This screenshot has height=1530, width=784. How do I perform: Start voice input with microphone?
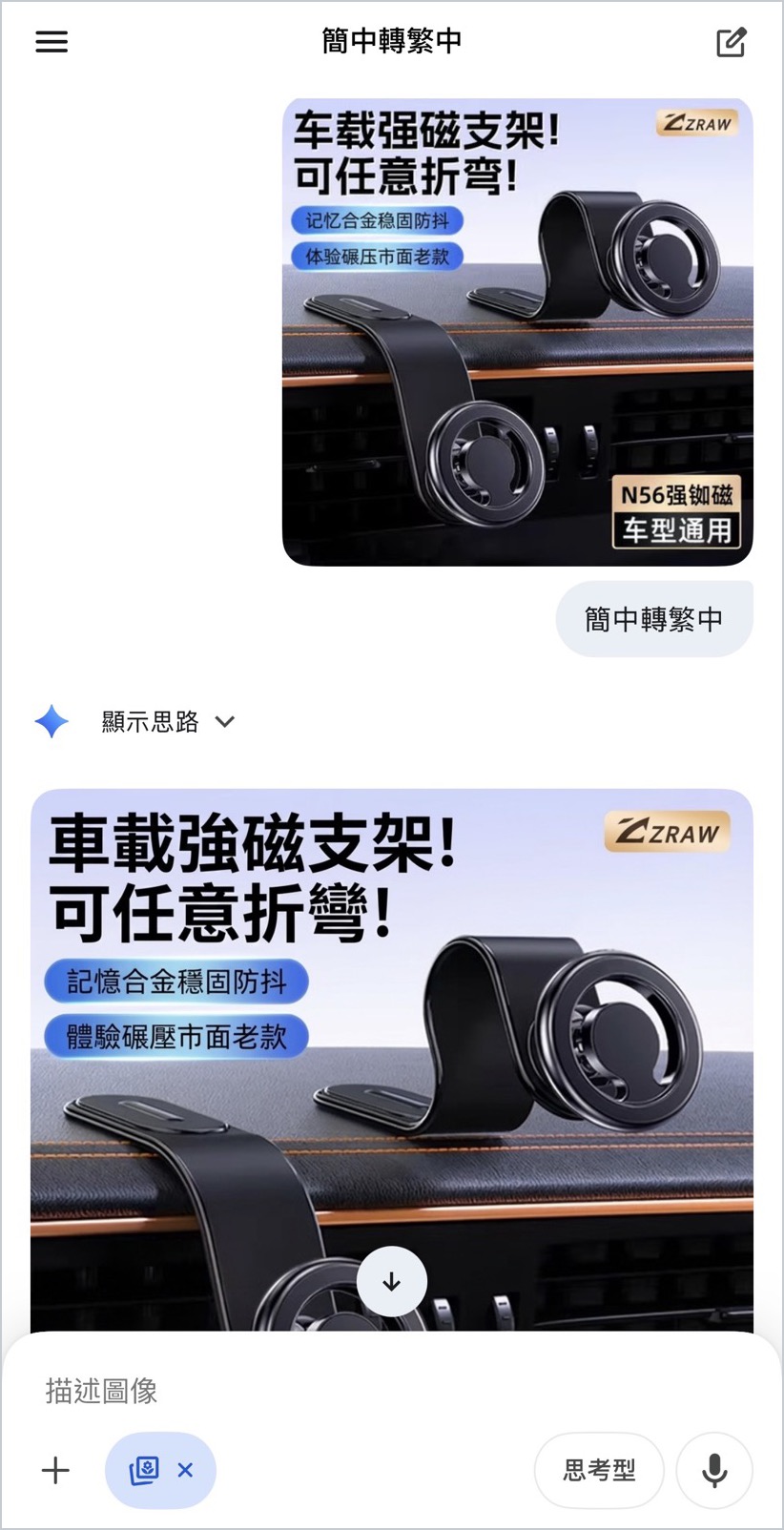click(713, 1470)
